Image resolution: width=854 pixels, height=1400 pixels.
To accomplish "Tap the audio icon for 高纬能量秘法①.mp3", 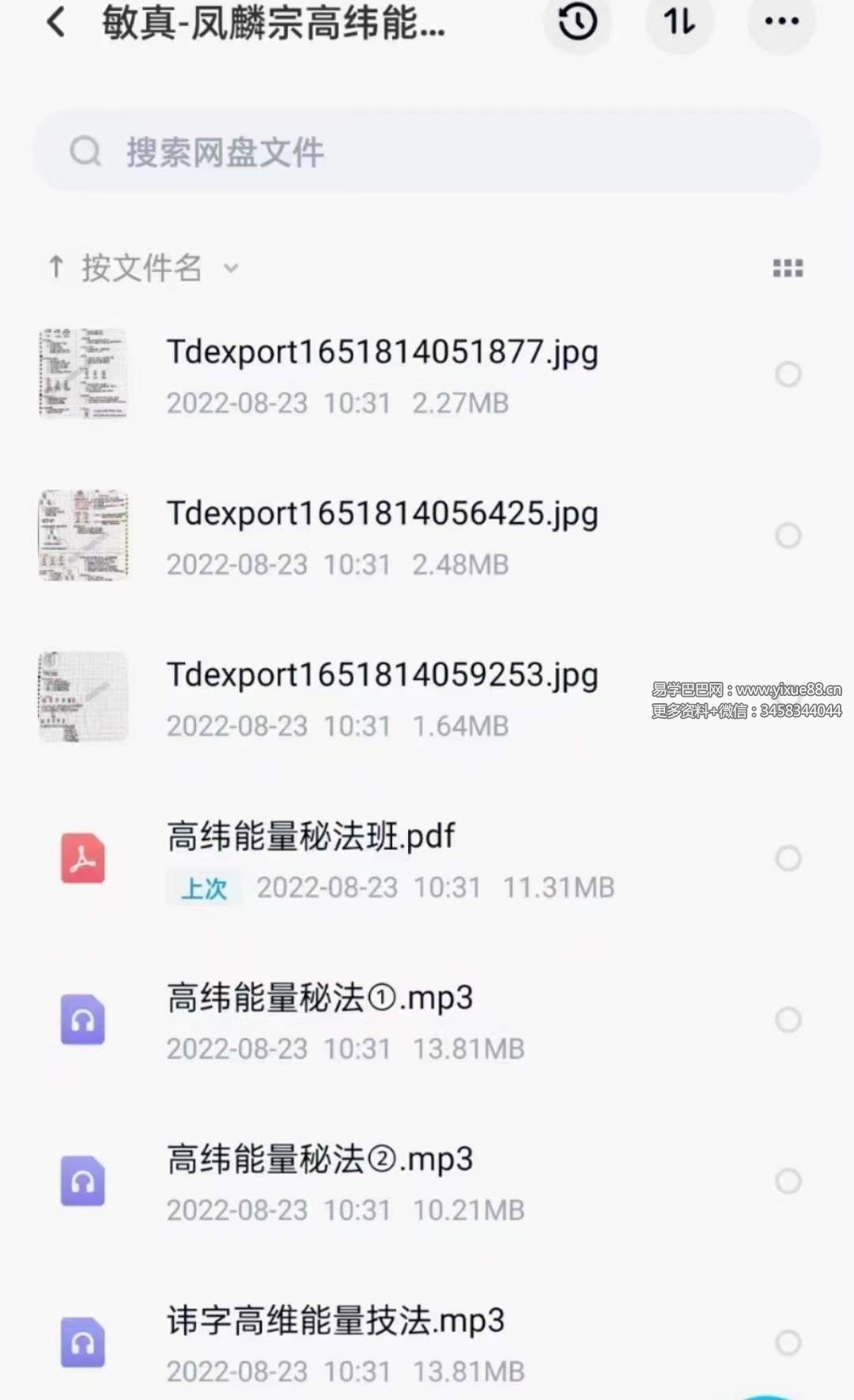I will (x=83, y=1020).
